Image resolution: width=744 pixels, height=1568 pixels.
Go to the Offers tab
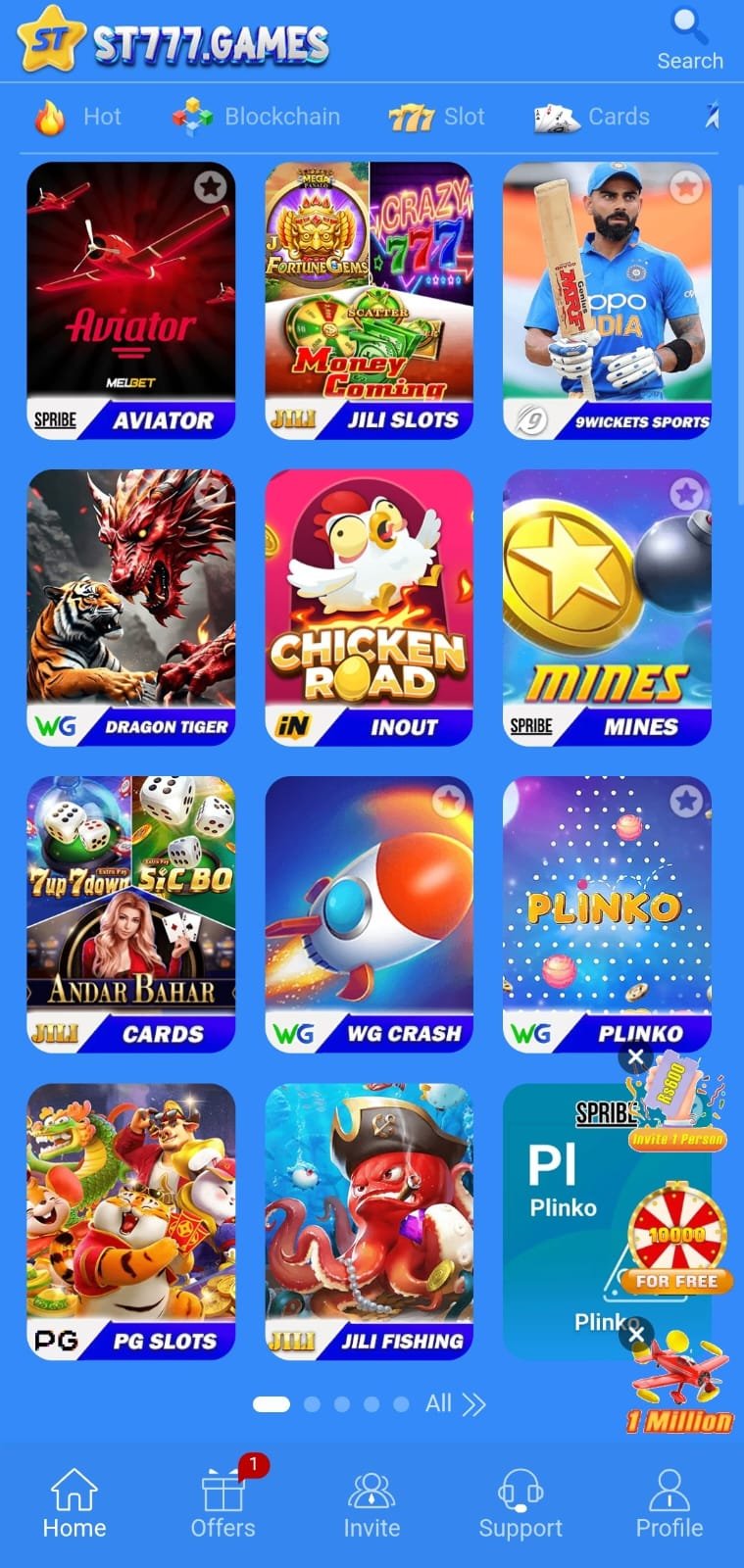point(223,1504)
